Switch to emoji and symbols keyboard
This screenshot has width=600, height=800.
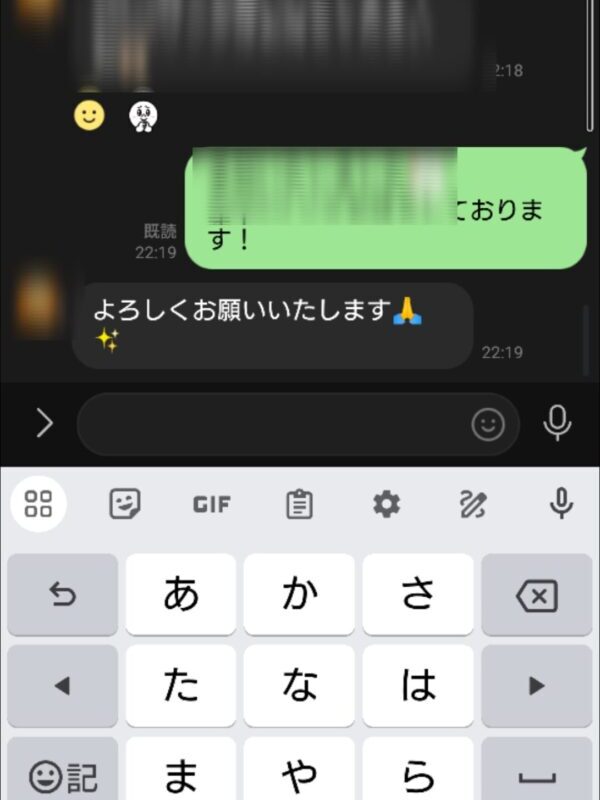point(62,775)
